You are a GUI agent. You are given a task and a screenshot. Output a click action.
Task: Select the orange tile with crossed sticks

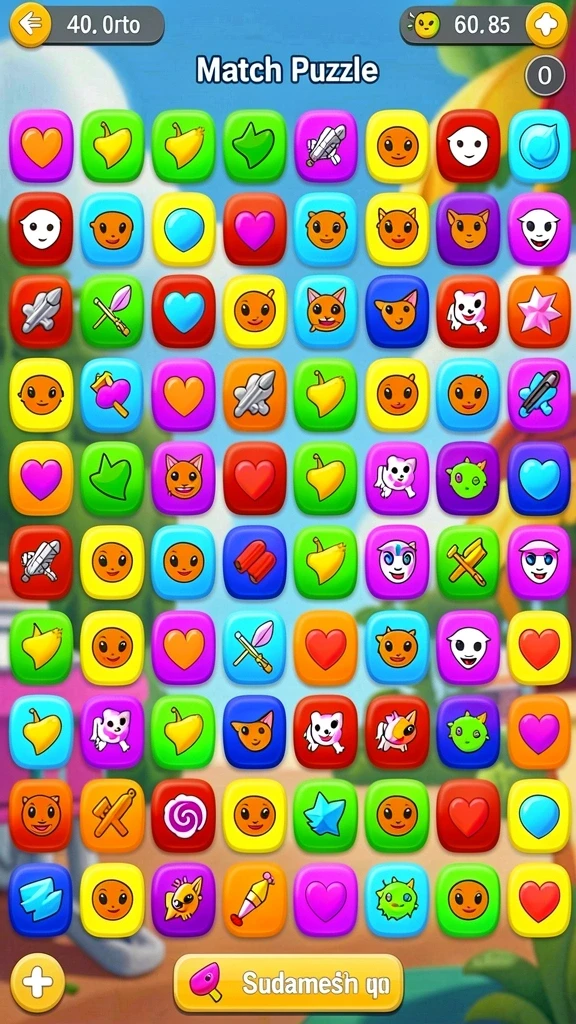(112, 815)
